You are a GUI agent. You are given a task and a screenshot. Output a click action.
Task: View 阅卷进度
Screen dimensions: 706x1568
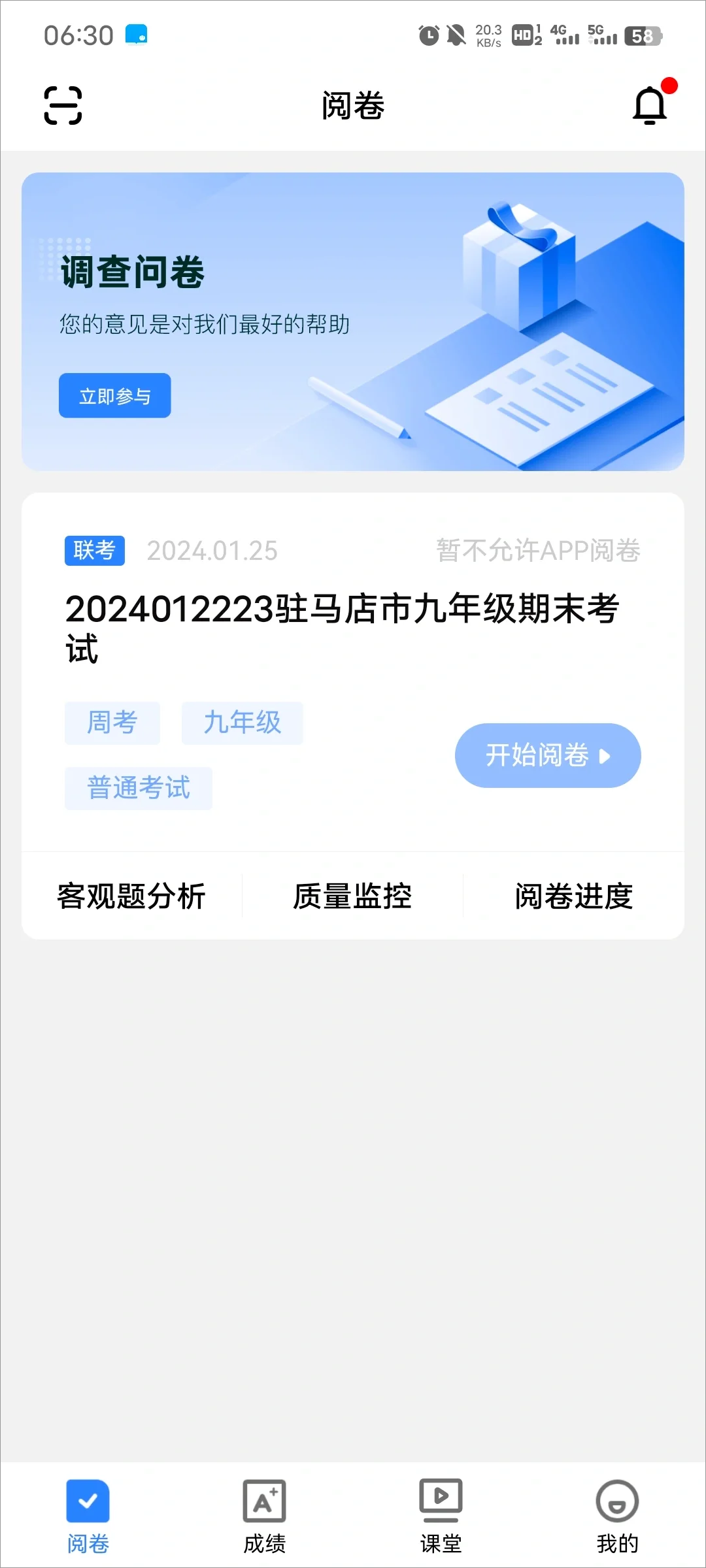click(573, 896)
